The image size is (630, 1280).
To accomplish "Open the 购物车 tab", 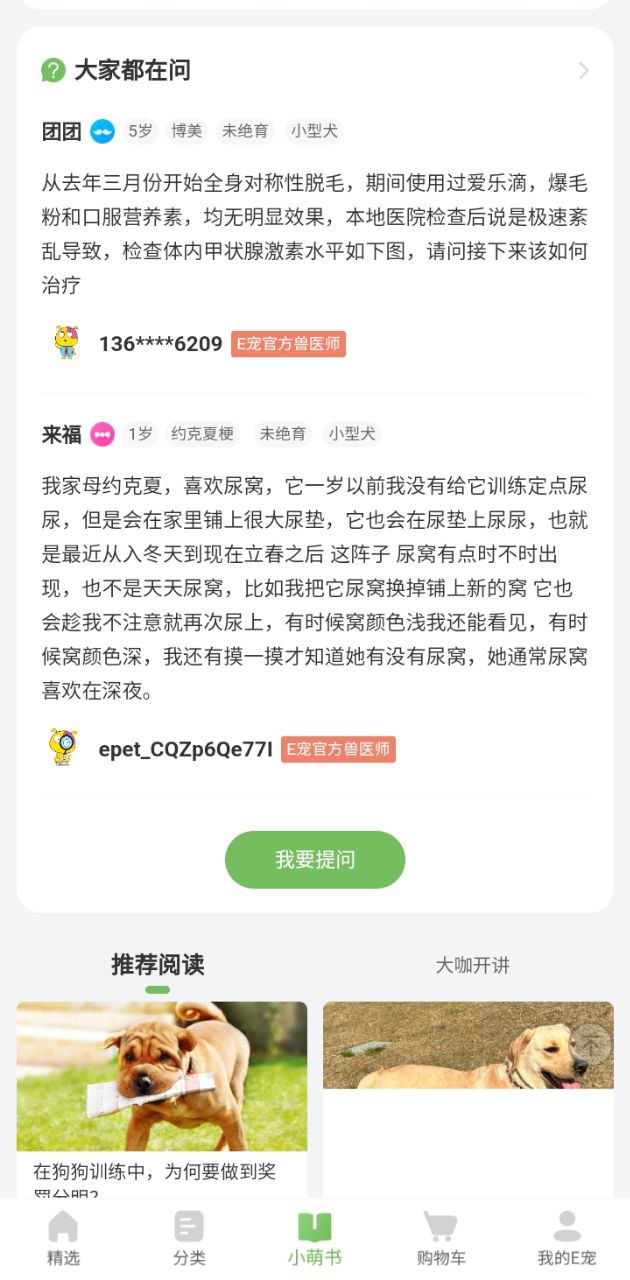I will (x=441, y=1239).
